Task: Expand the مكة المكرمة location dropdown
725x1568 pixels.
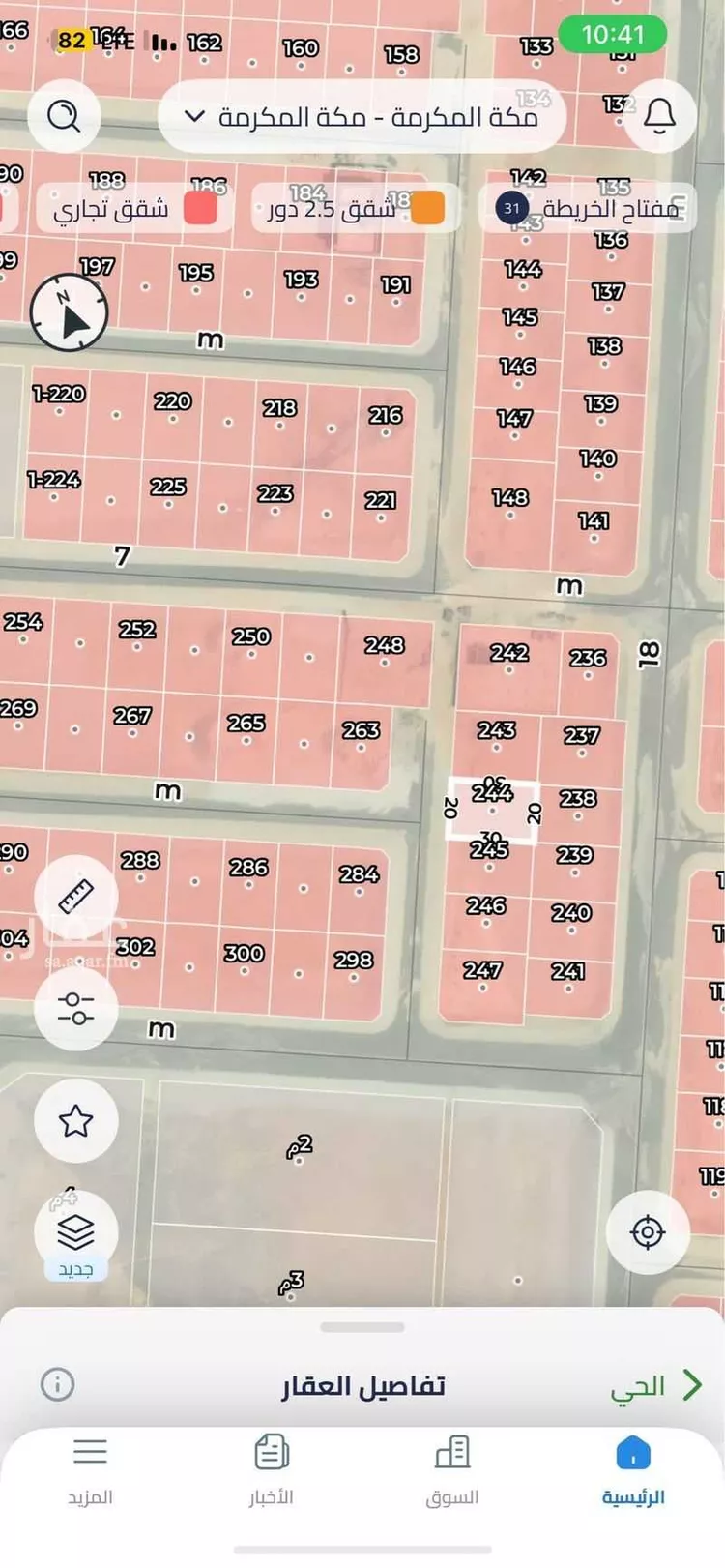Action: pyautogui.click(x=362, y=117)
